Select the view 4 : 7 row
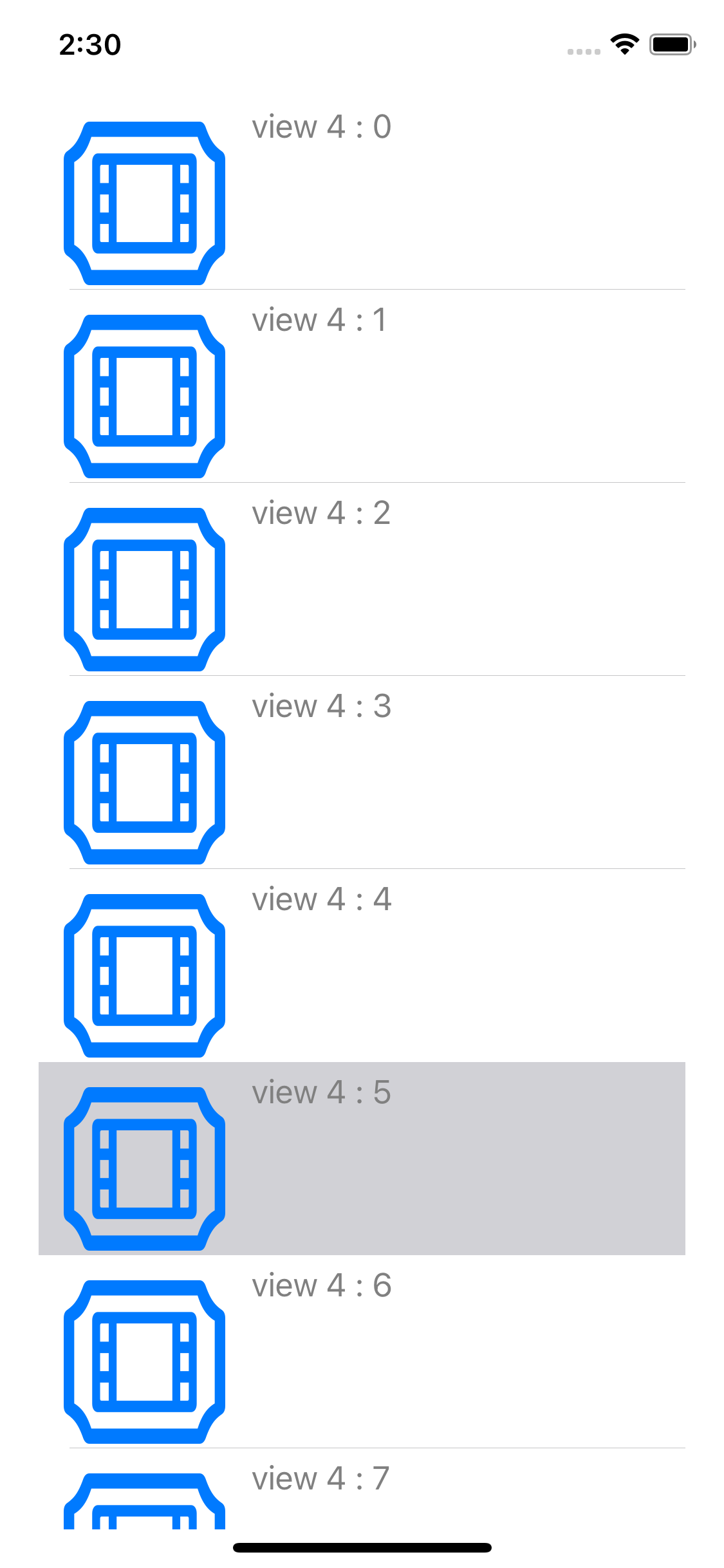 pyautogui.click(x=362, y=1489)
